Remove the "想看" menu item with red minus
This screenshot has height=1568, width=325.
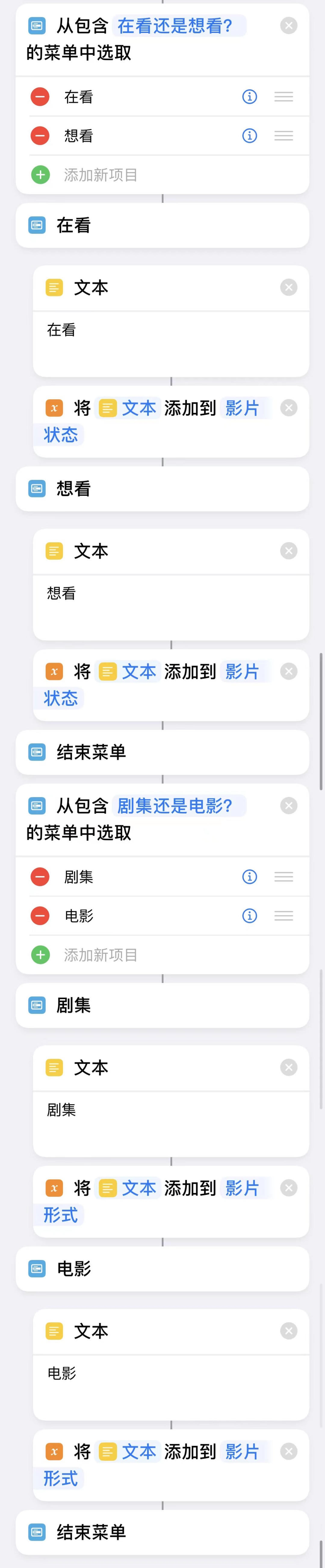(x=40, y=136)
